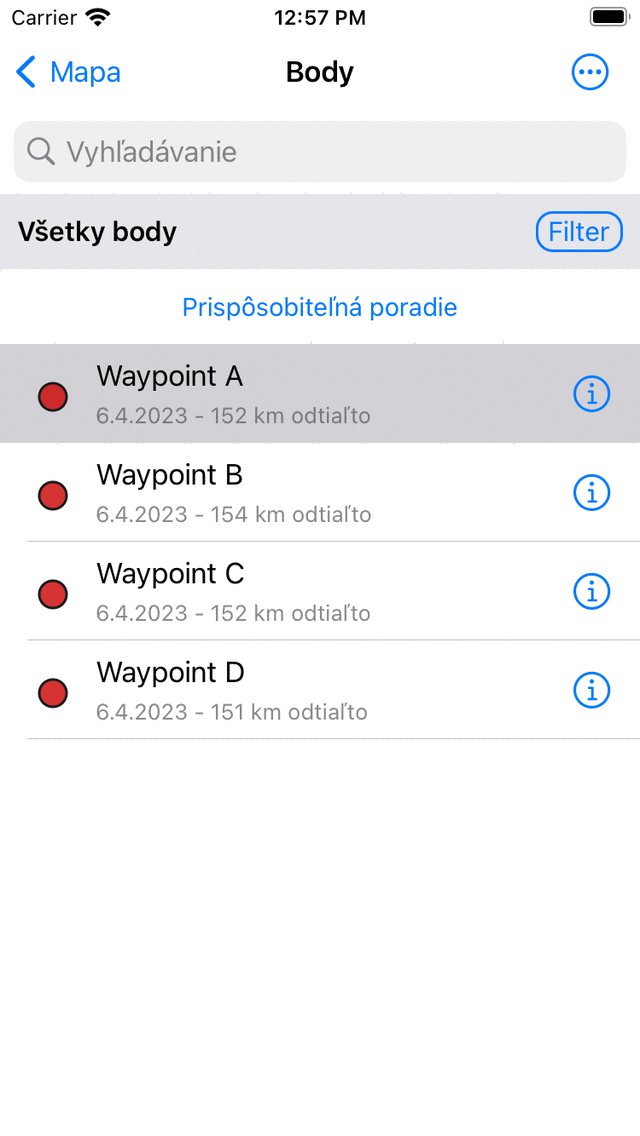View details of Waypoint B via info icon
This screenshot has width=640, height=1136.
(592, 493)
